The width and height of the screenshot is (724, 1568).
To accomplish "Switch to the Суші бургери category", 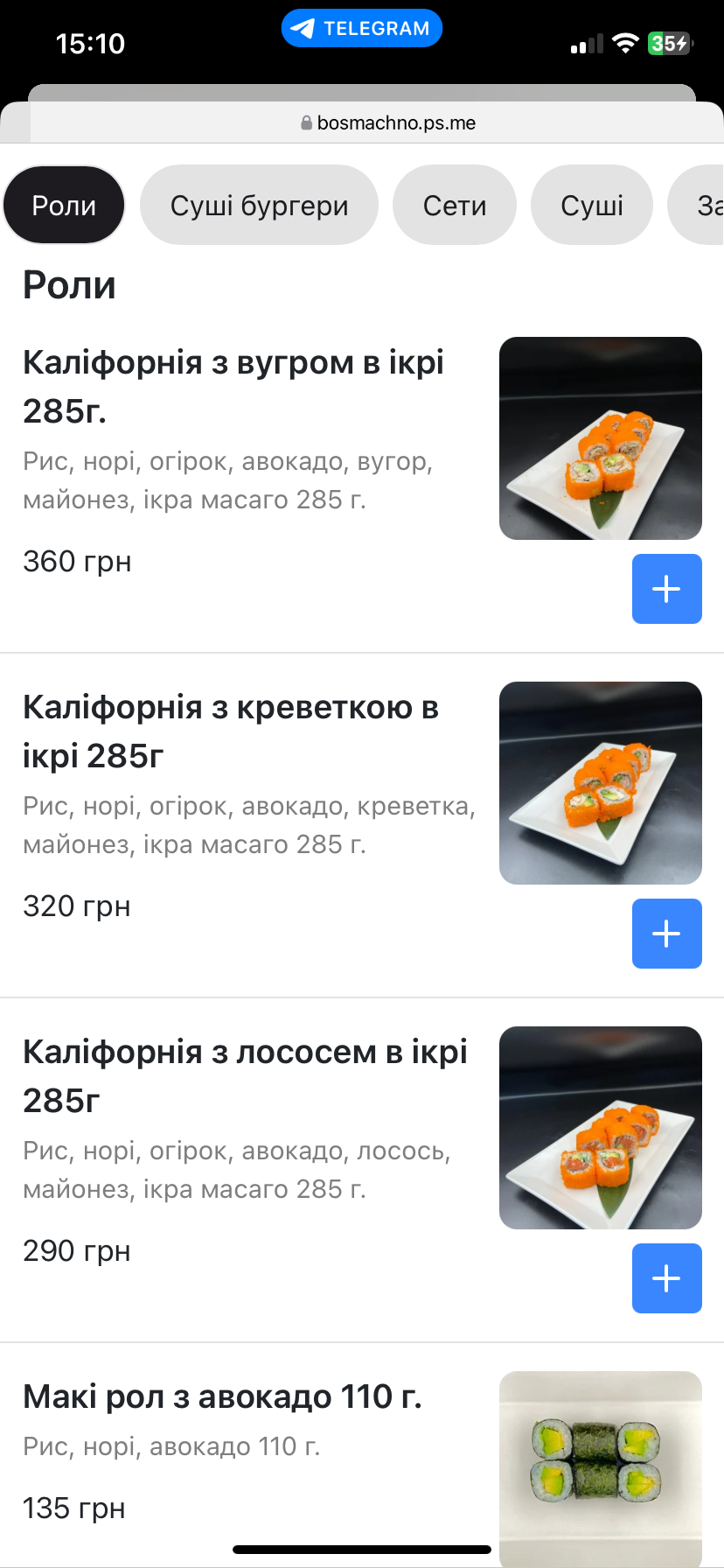I will (259, 206).
